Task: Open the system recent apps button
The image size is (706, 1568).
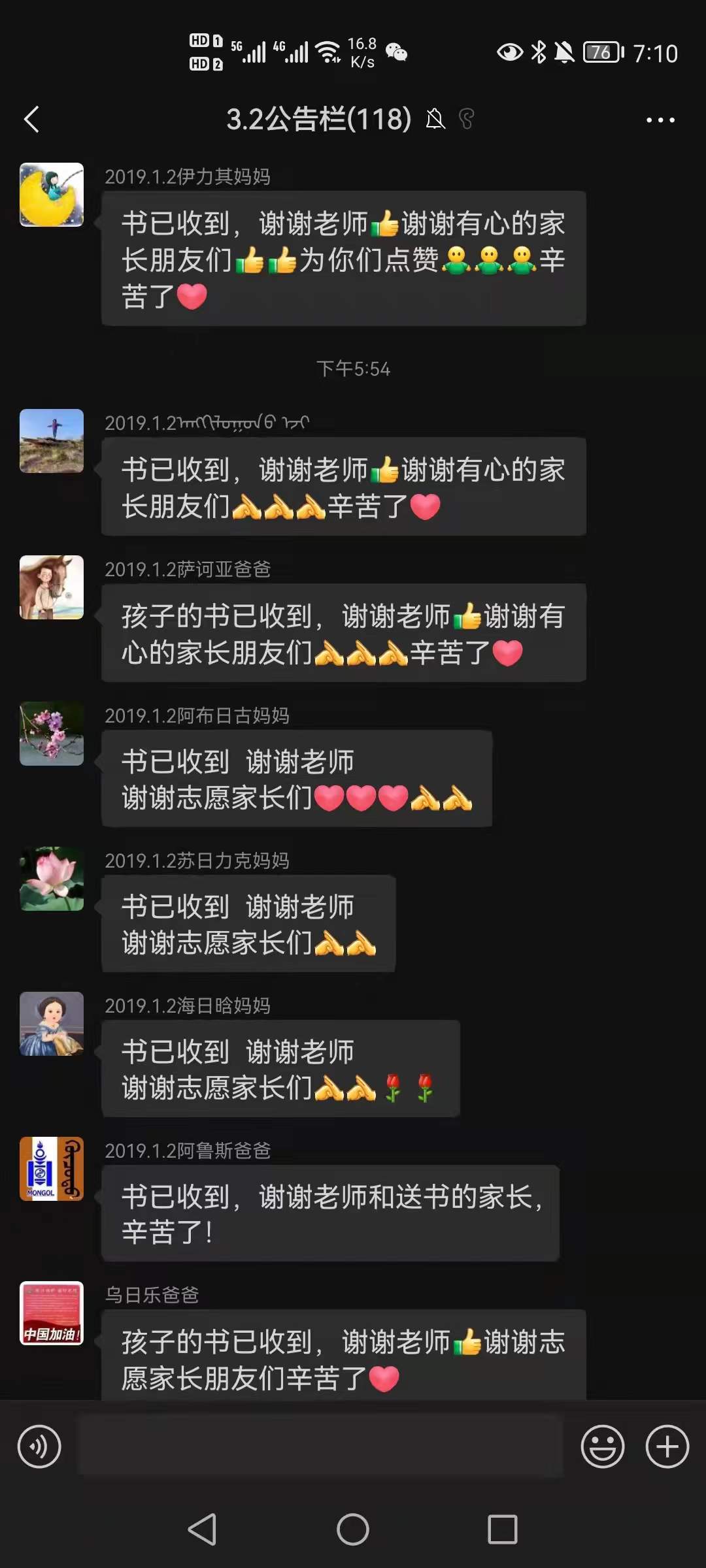Action: pyautogui.click(x=502, y=1529)
